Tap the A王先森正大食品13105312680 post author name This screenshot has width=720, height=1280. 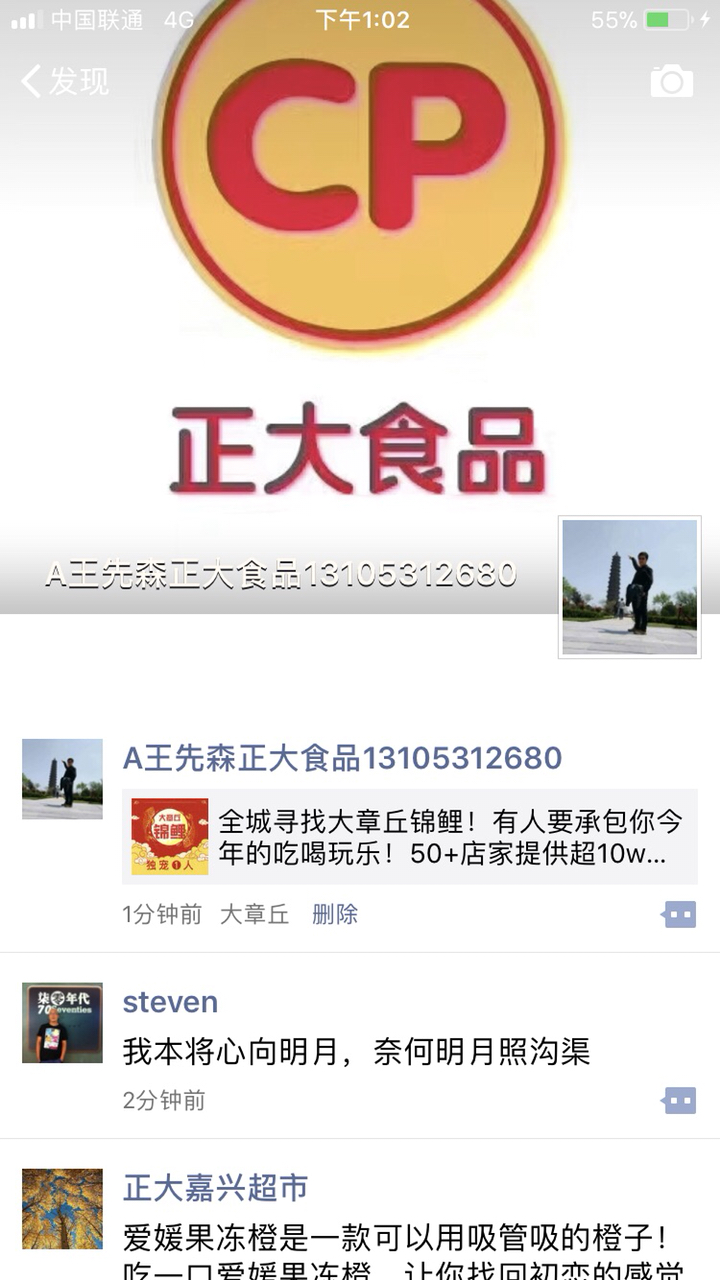342,758
